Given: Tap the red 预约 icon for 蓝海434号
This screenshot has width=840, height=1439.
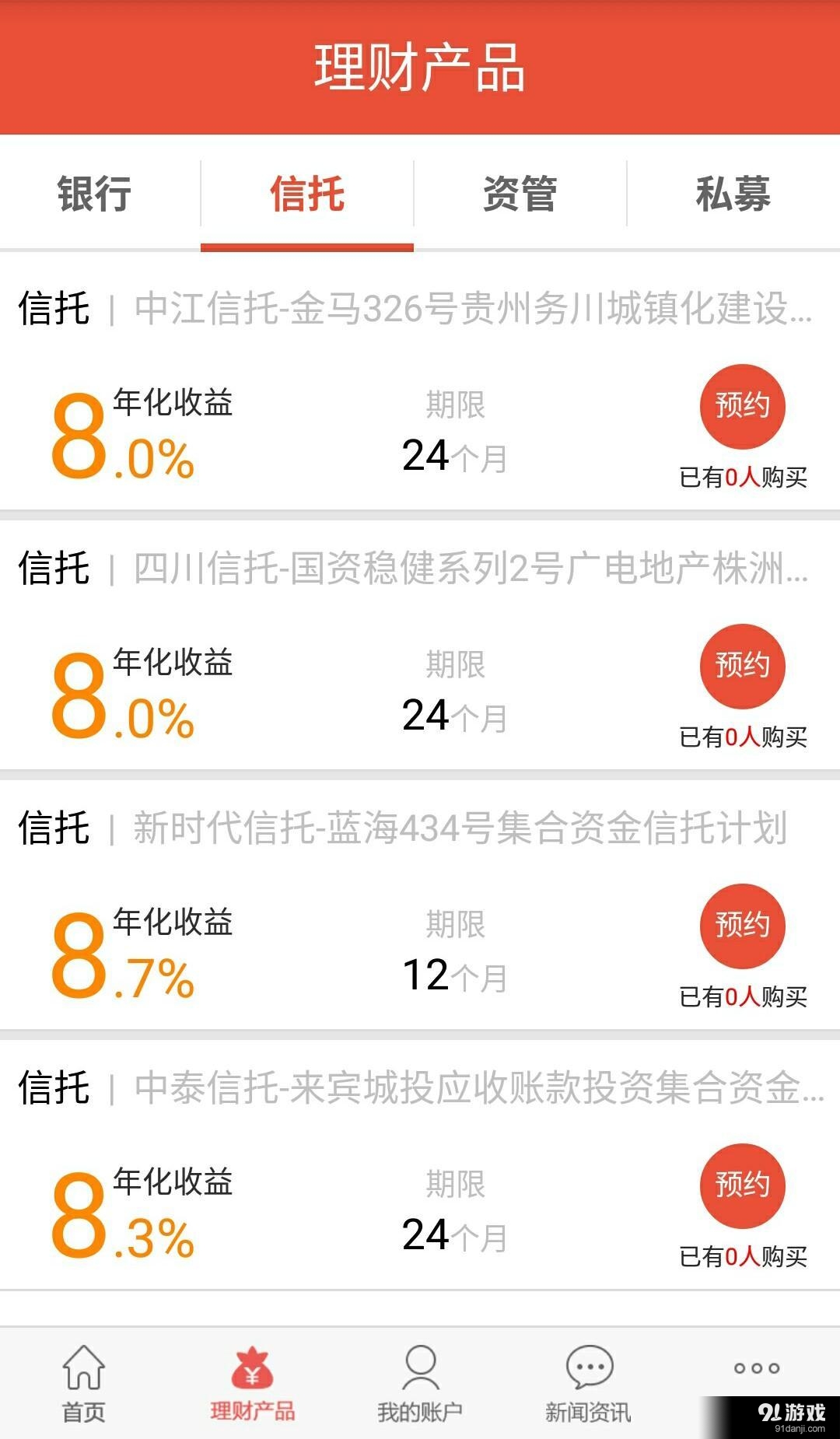Looking at the screenshot, I should click(x=743, y=927).
